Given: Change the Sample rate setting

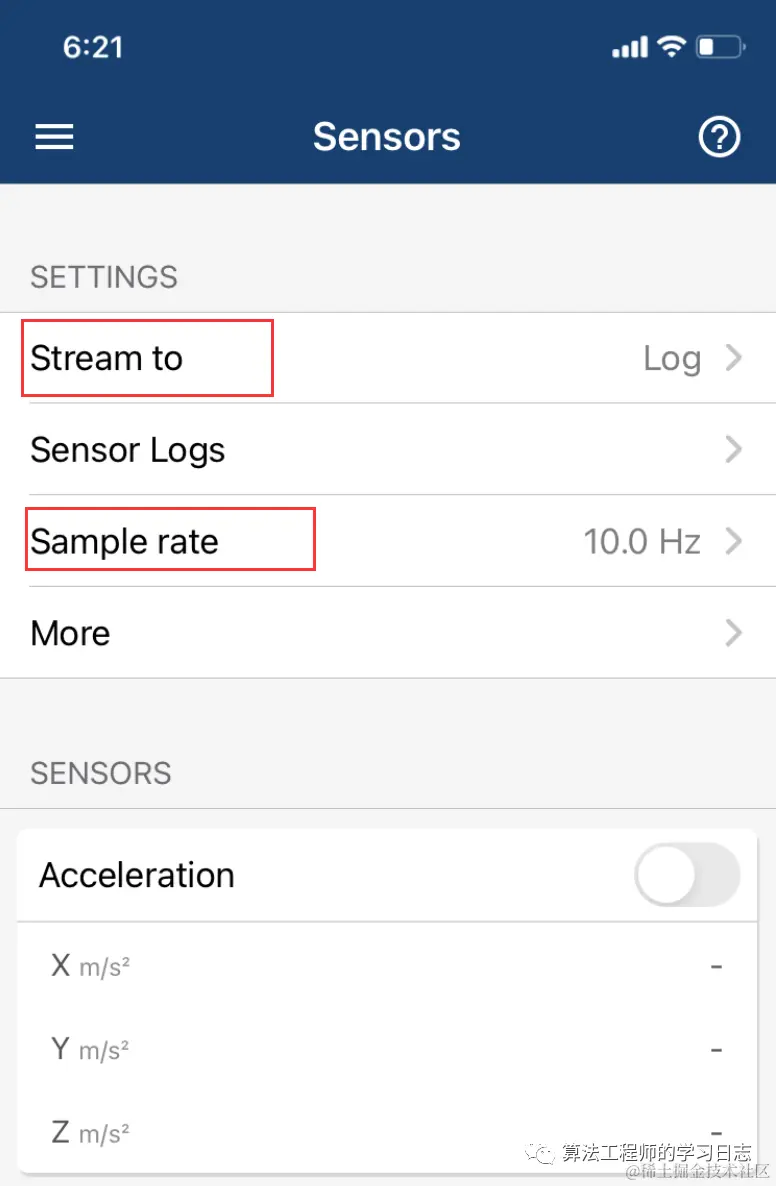Looking at the screenshot, I should (387, 542).
